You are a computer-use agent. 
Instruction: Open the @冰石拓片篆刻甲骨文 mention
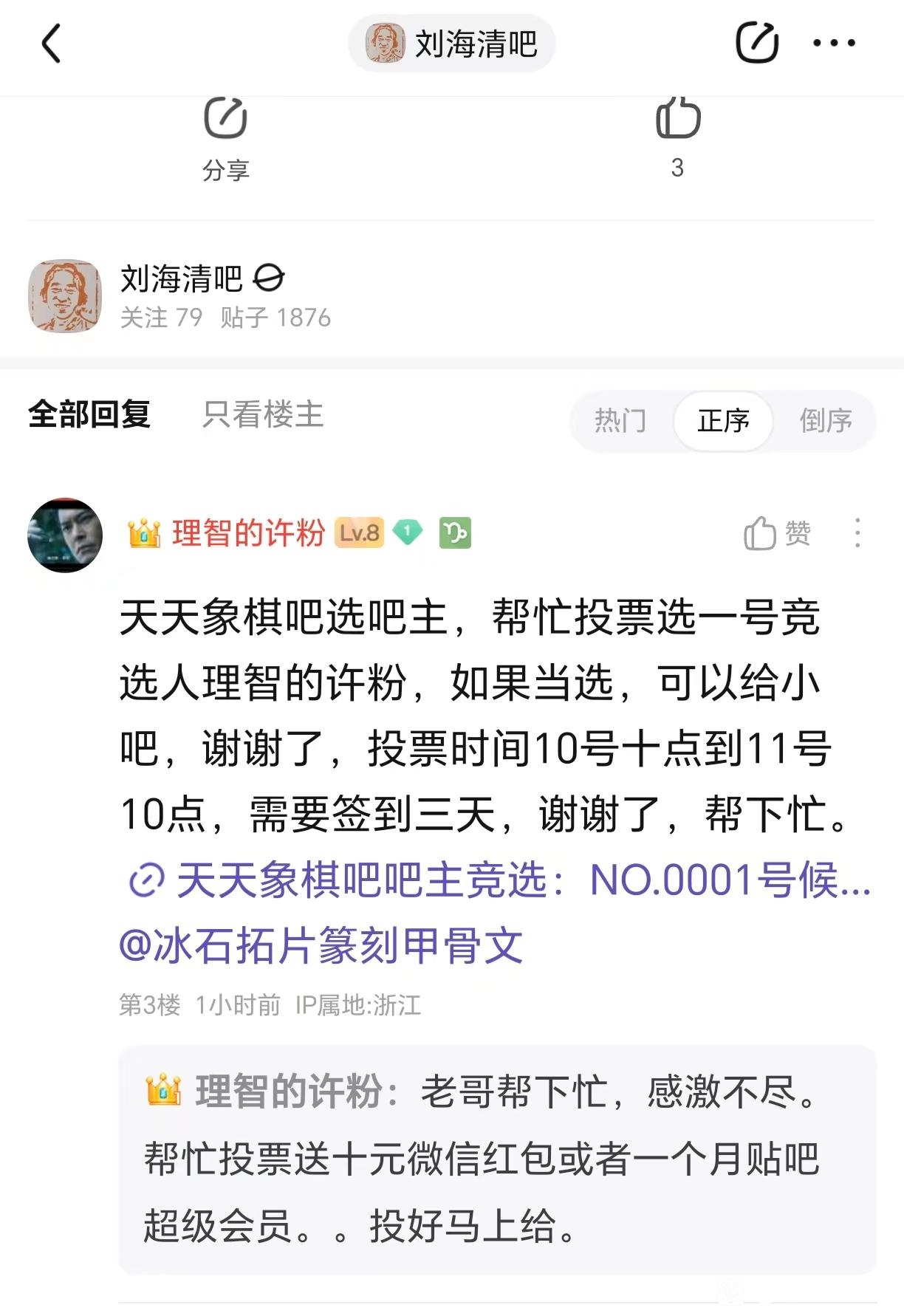[321, 945]
